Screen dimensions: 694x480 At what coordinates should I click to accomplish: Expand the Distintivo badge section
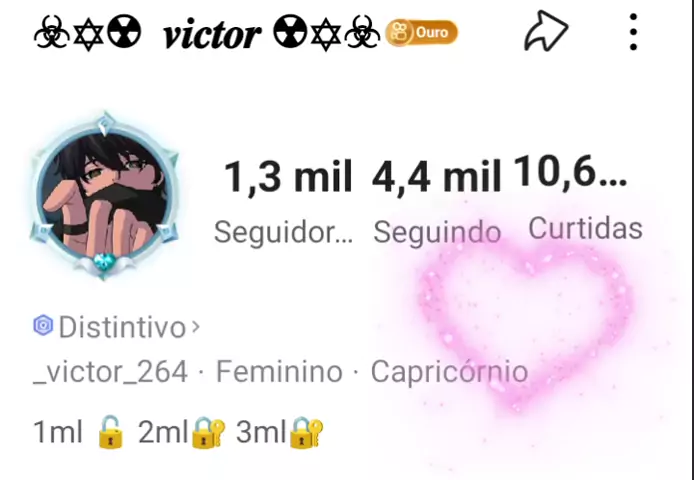point(118,326)
